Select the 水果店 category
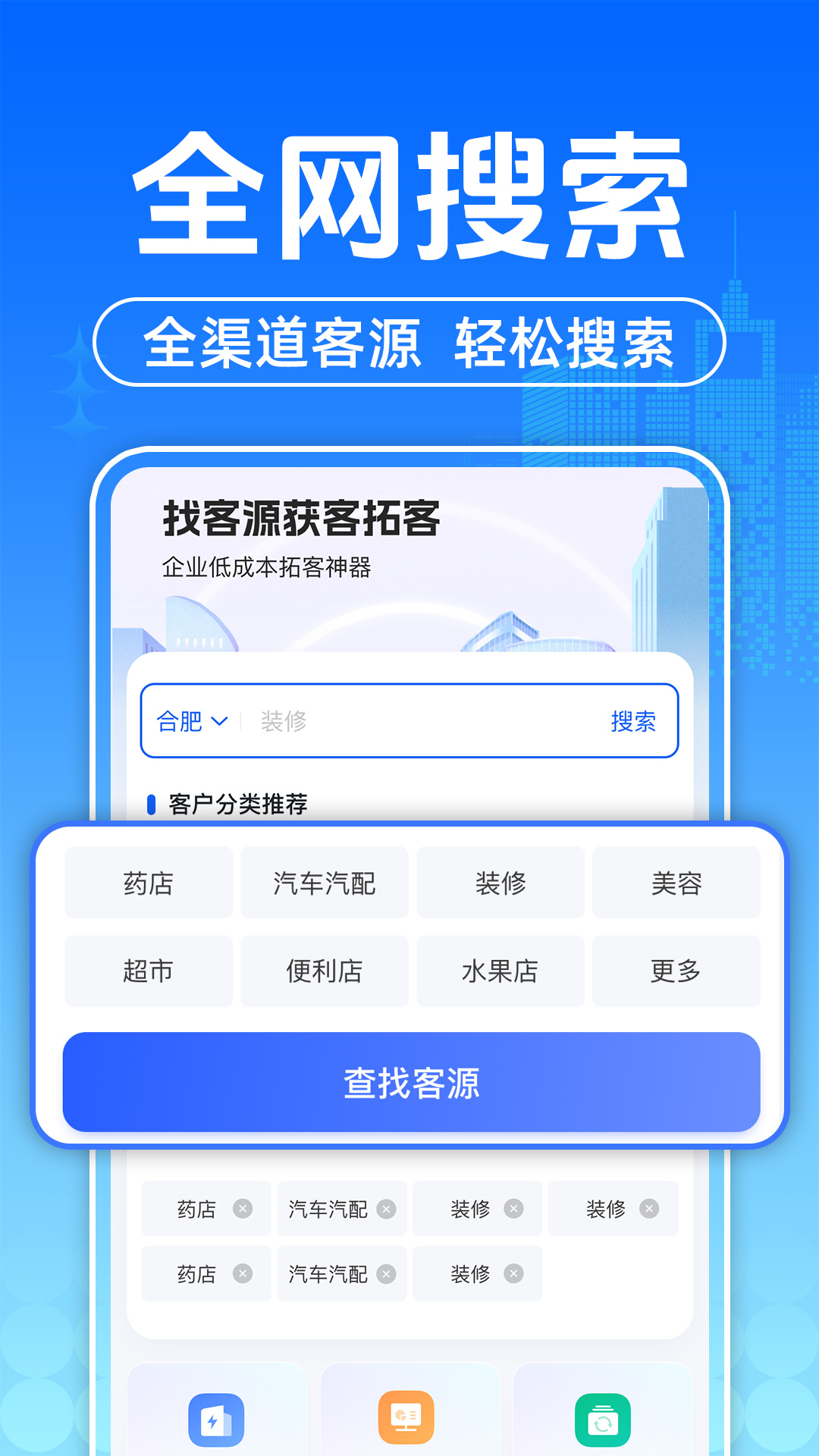 coord(500,971)
